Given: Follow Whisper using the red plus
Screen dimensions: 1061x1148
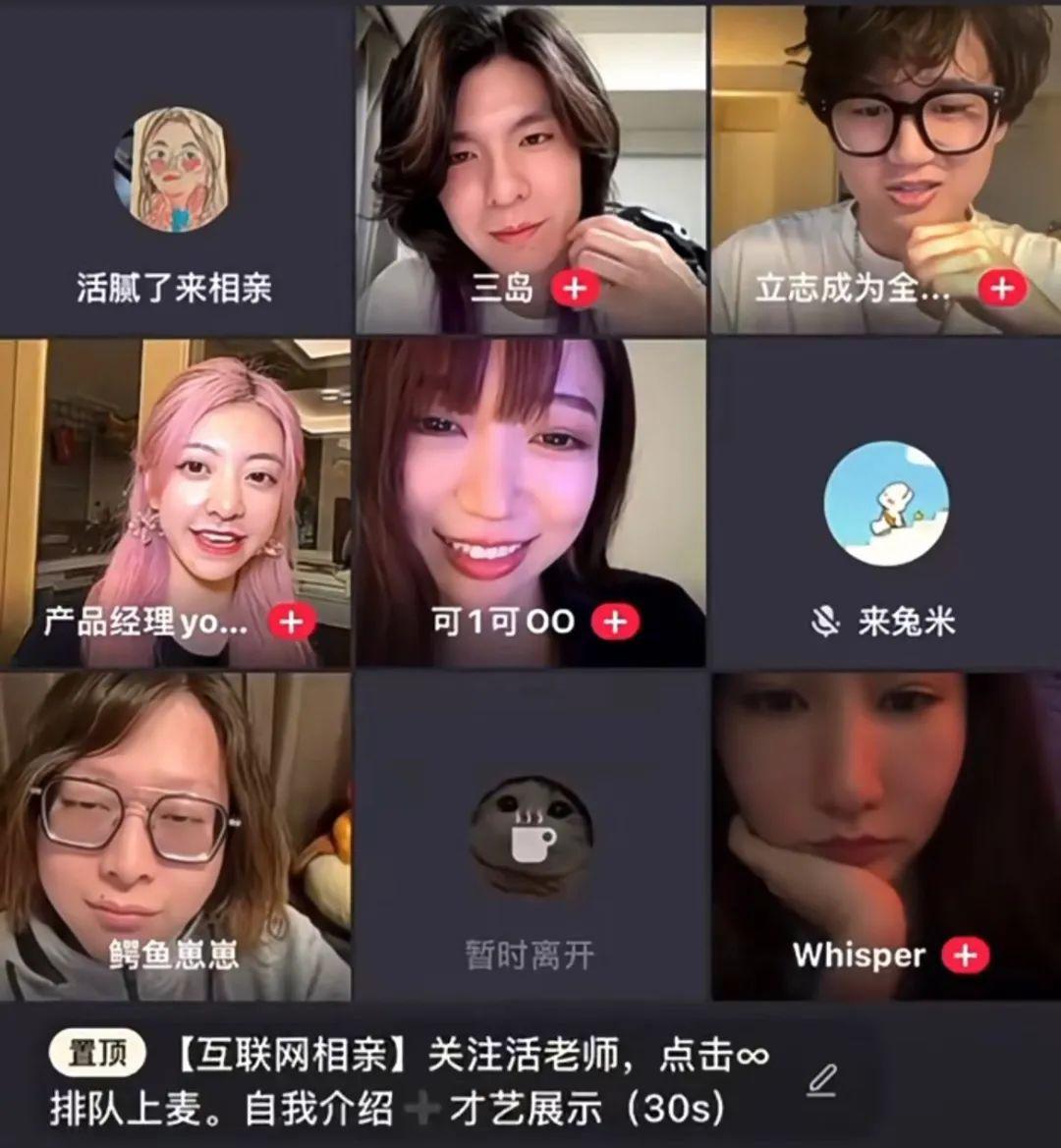Looking at the screenshot, I should coord(965,956).
